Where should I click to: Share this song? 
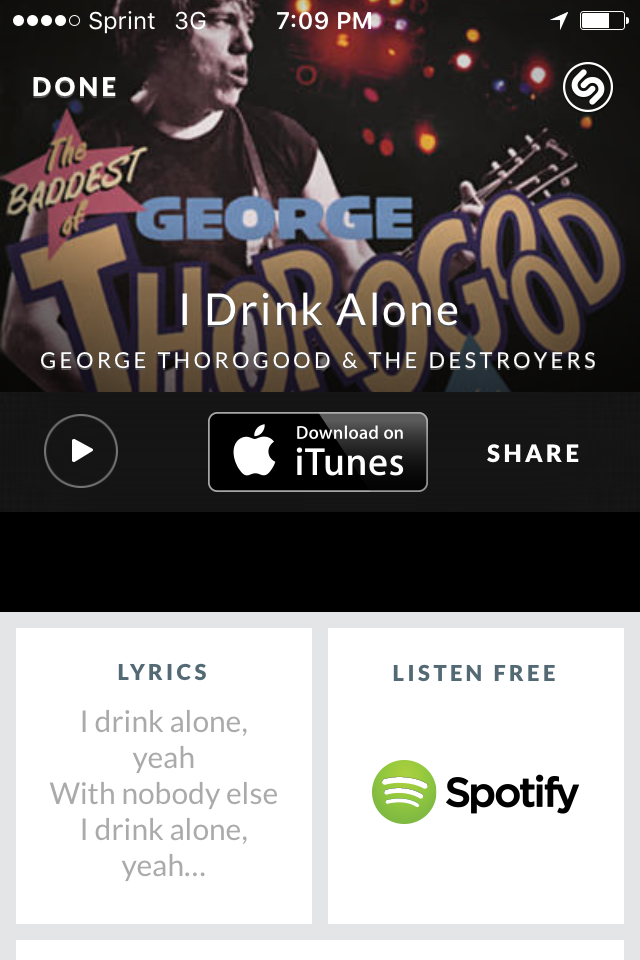click(533, 453)
